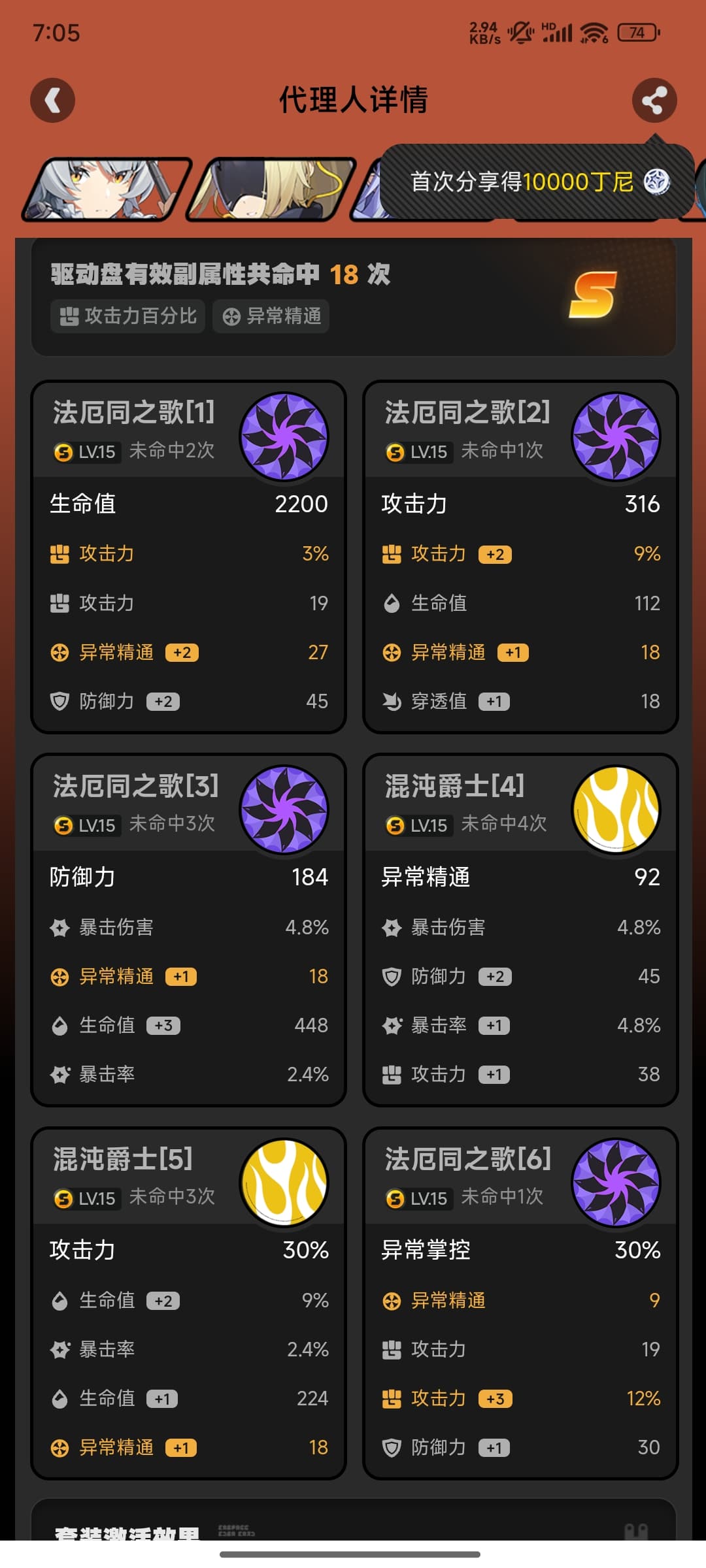
Task: Select the blonde-haired agent avatar
Action: [x=271, y=189]
